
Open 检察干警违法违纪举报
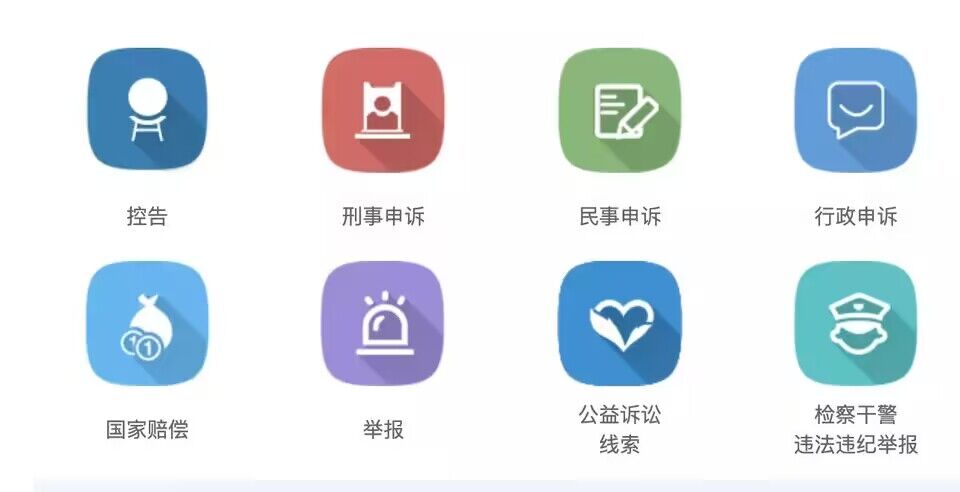point(855,323)
